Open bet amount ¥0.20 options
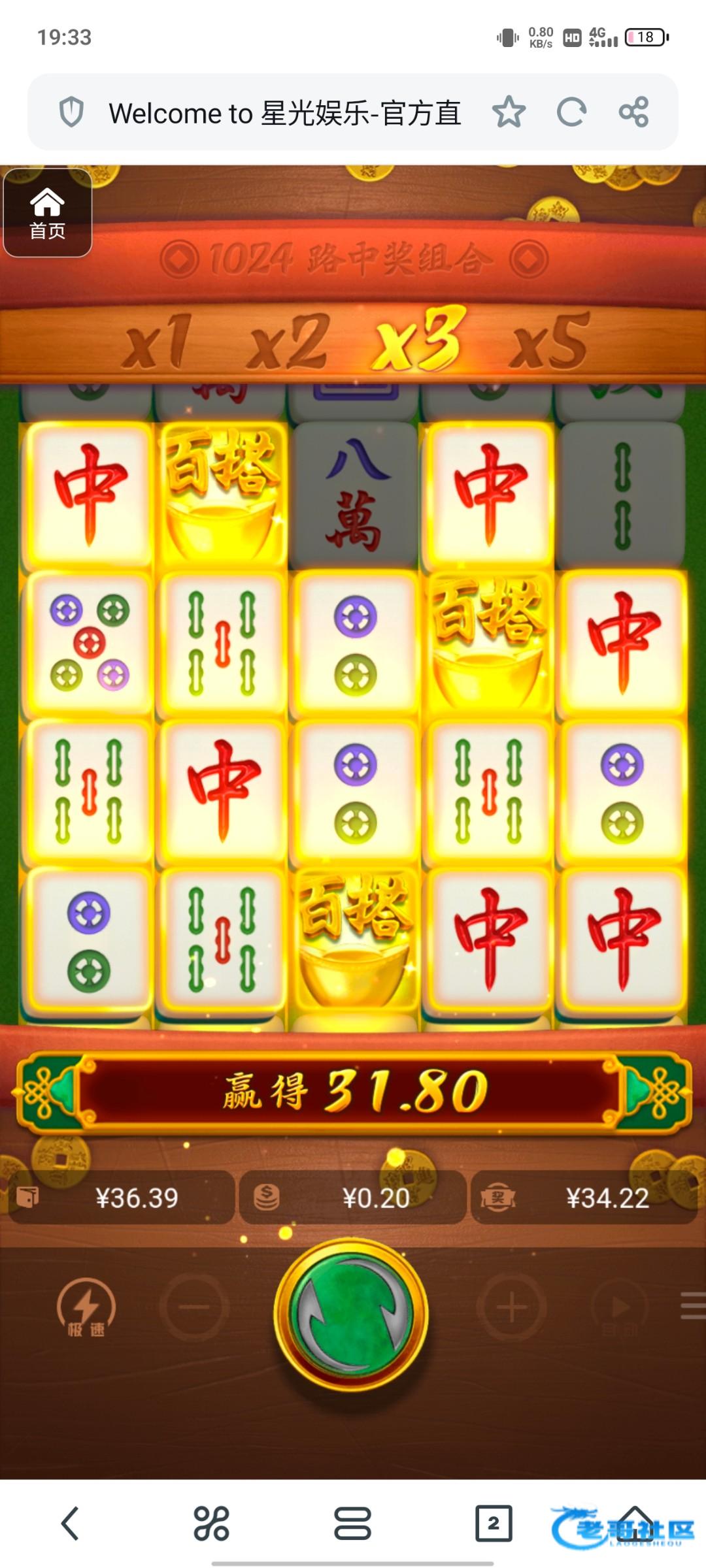Viewport: 706px width, 1568px height. (x=353, y=1198)
